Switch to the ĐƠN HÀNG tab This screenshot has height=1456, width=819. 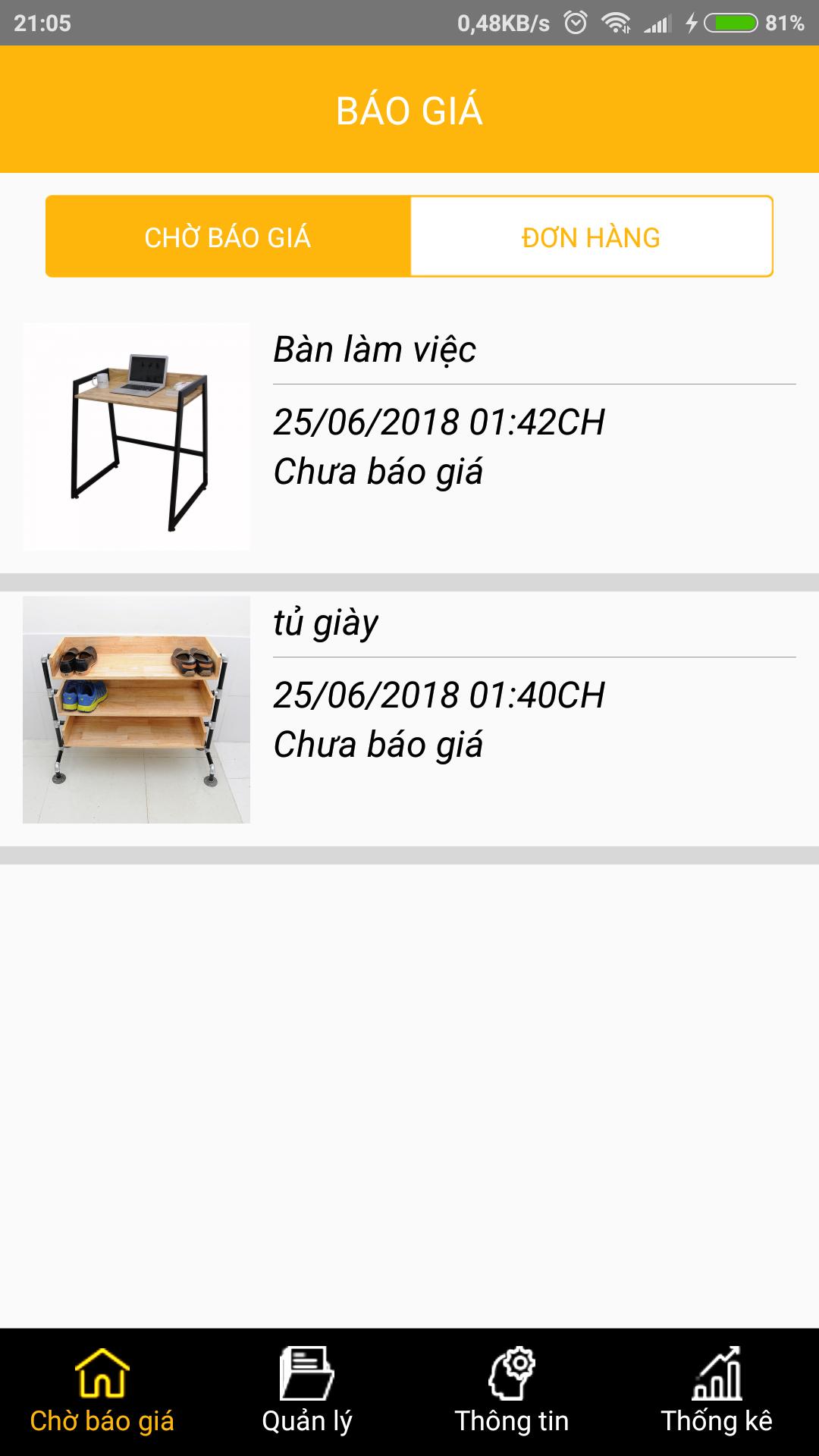point(590,237)
